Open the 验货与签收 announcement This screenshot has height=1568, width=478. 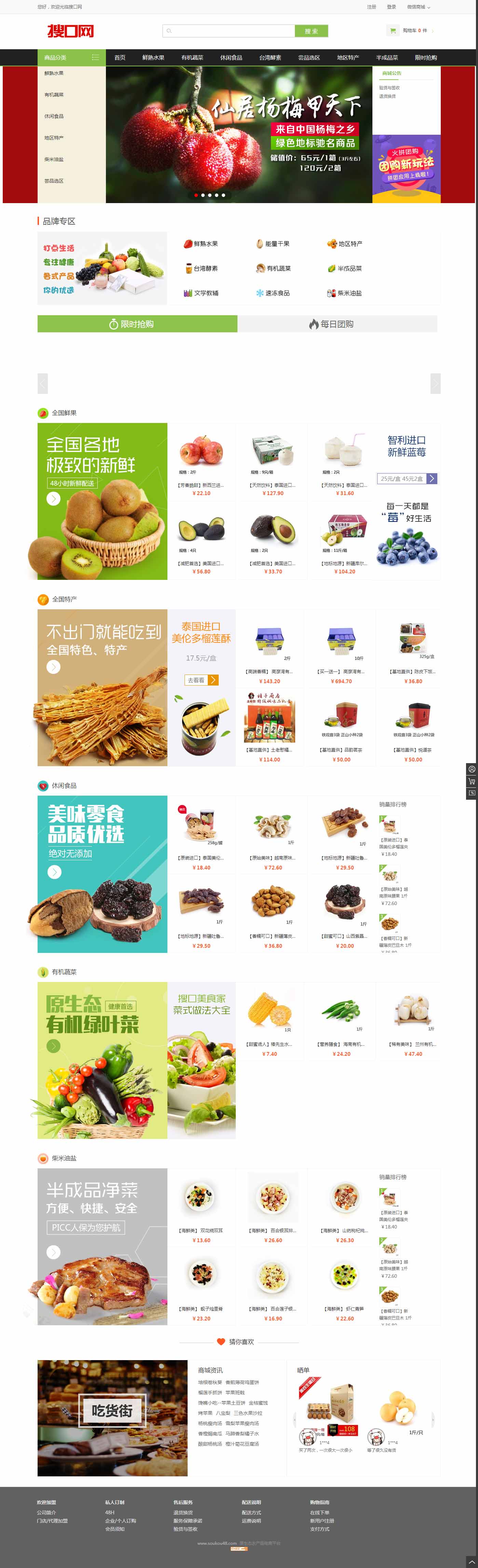389,88
